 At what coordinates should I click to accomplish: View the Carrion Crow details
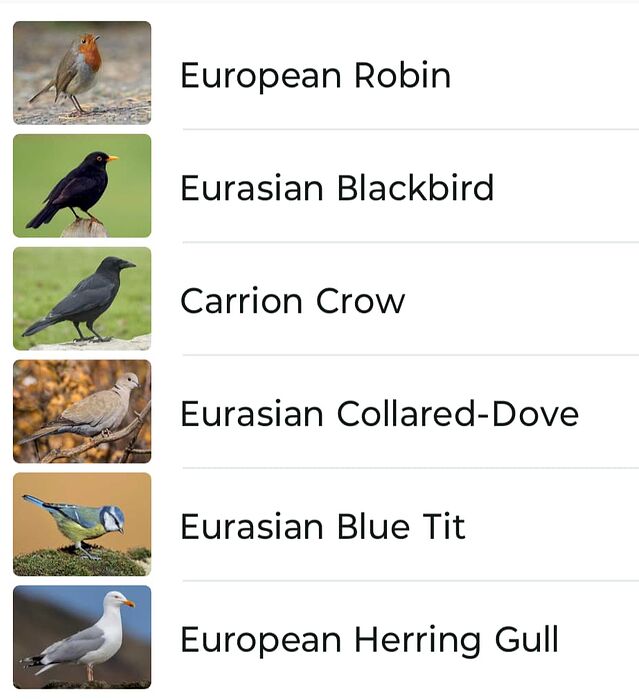tap(292, 301)
